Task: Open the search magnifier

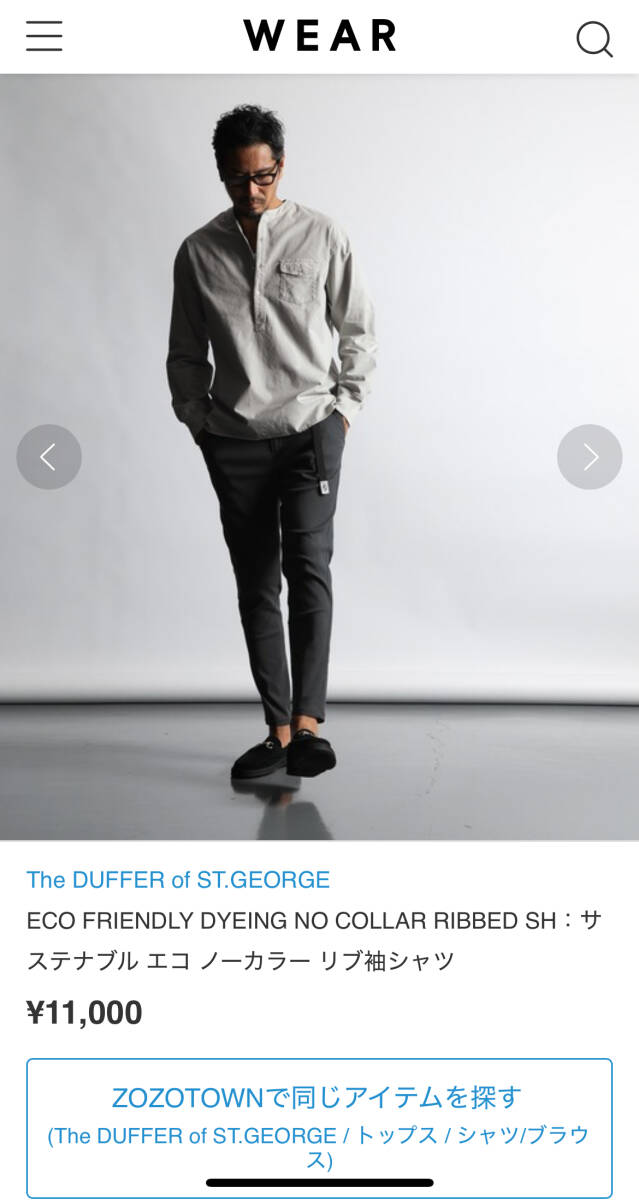Action: click(594, 39)
